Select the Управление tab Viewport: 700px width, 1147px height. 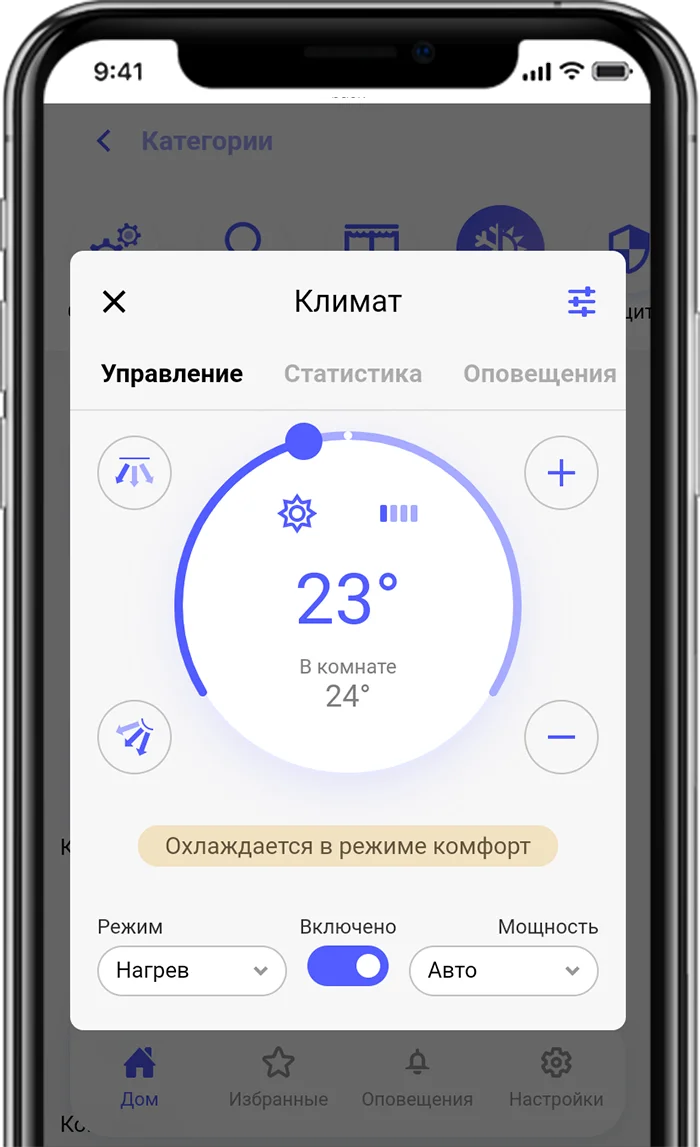(x=172, y=374)
